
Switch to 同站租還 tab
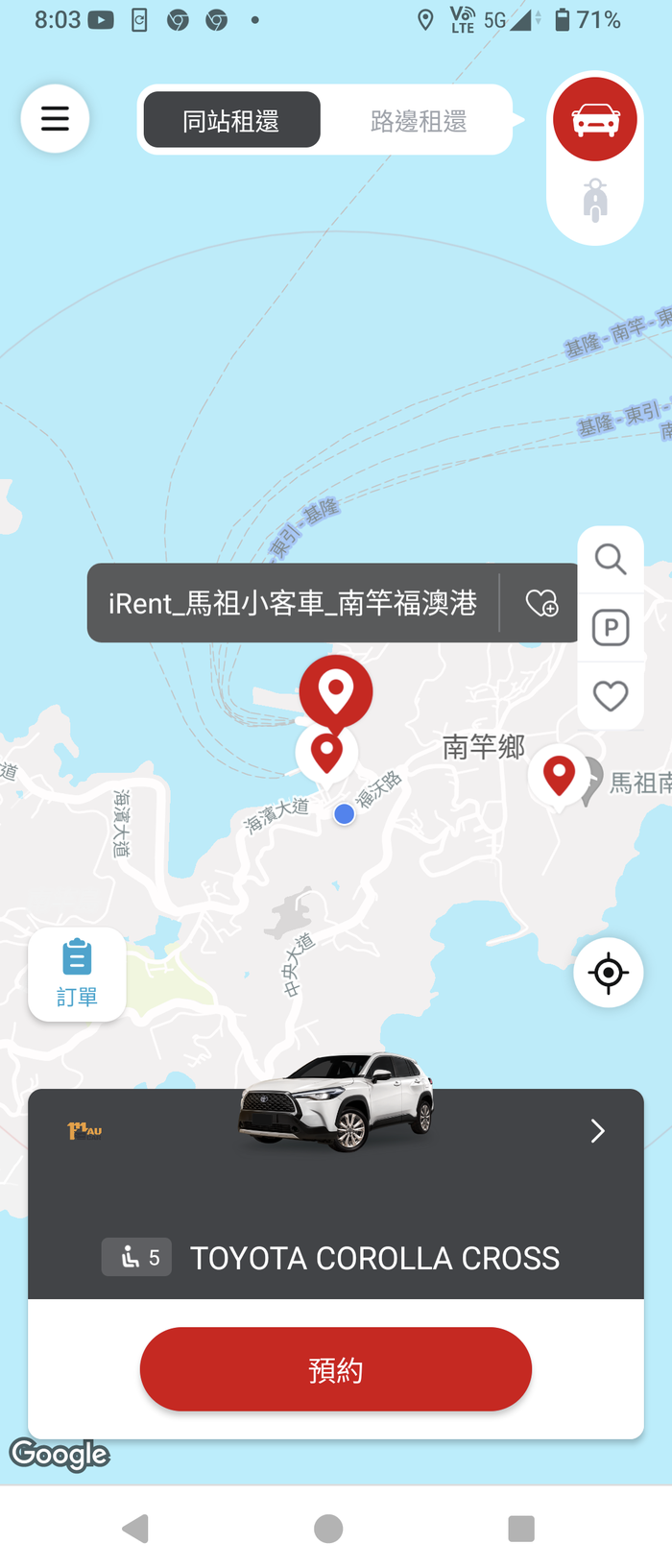pos(231,120)
